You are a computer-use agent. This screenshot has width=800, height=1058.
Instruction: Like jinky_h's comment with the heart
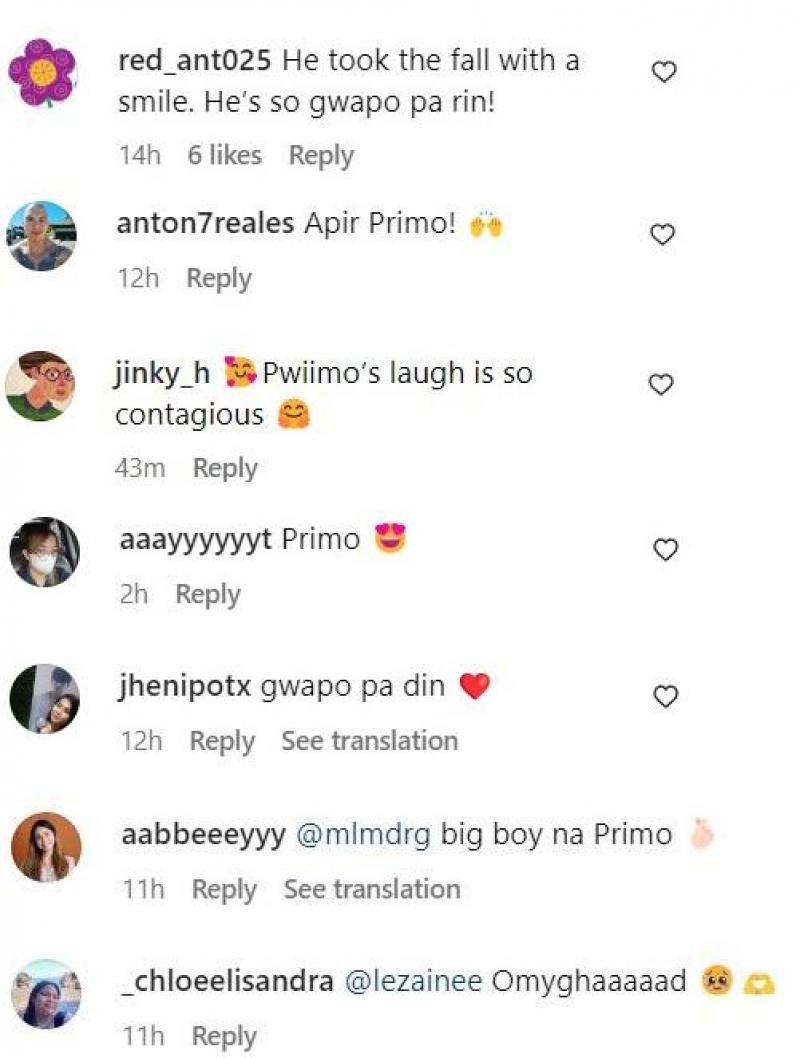pos(661,385)
